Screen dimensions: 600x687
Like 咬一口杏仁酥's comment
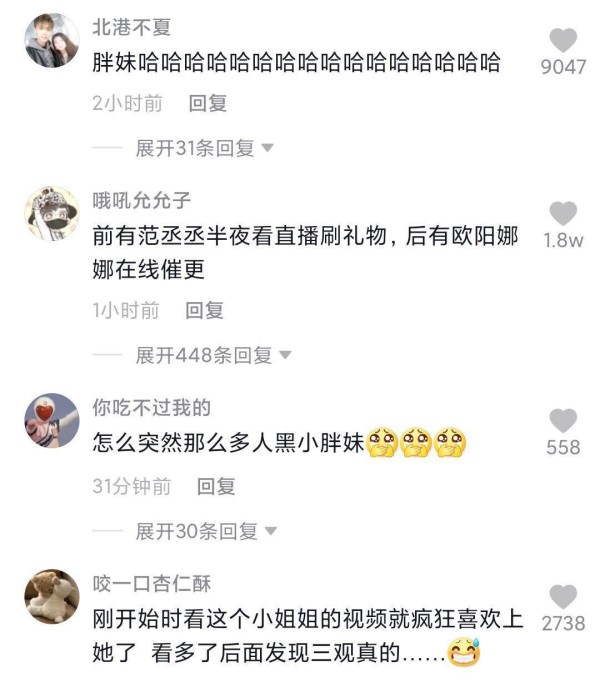pos(564,597)
